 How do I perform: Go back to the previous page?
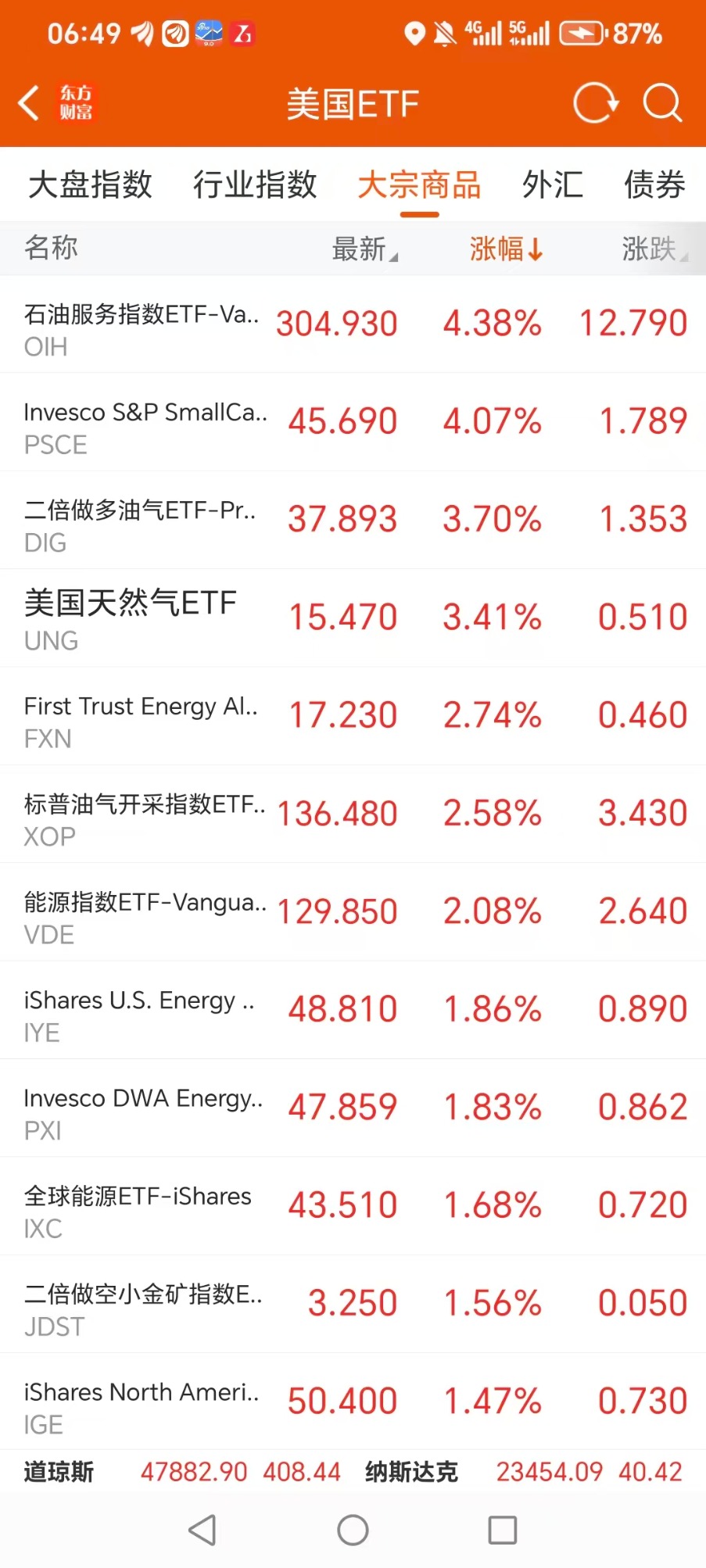[x=30, y=103]
